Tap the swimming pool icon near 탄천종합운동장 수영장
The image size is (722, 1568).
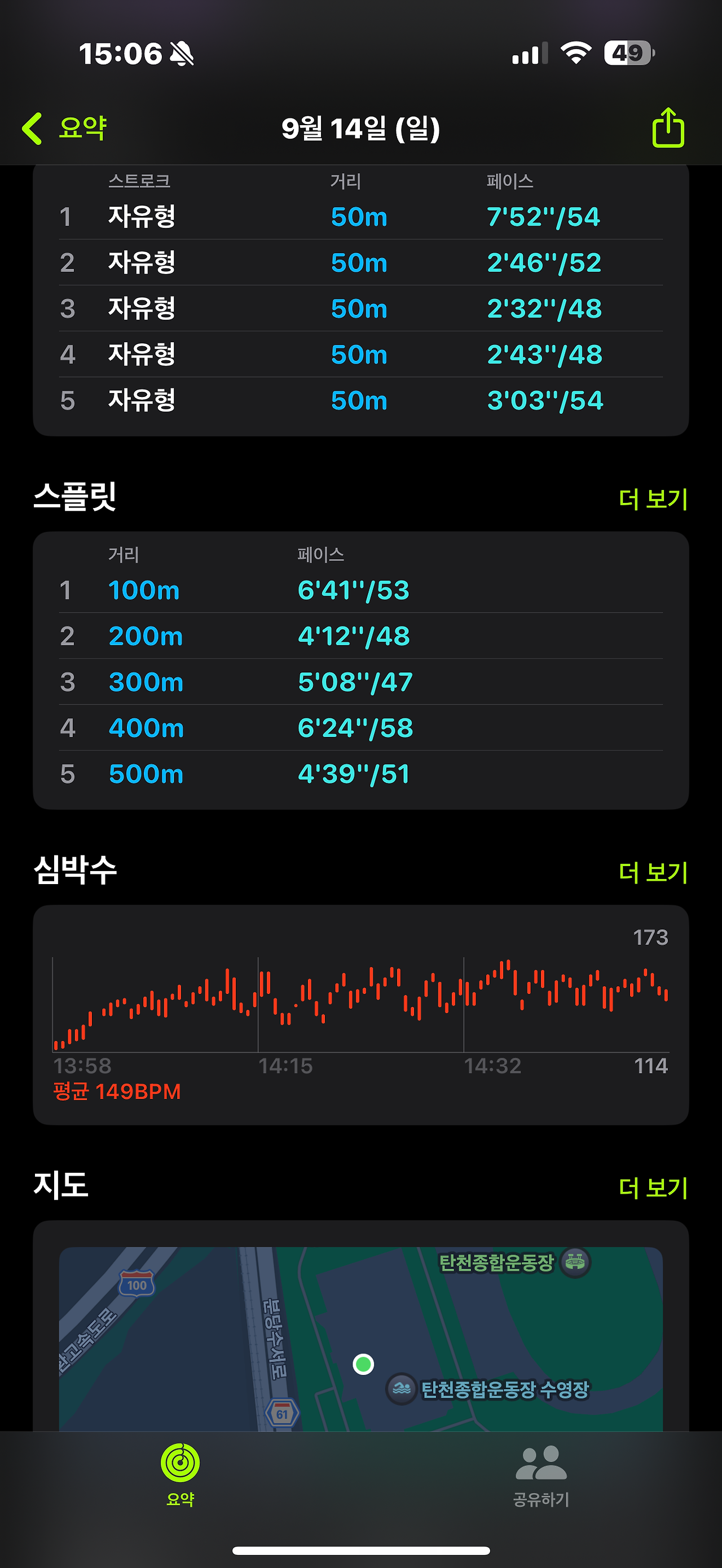pyautogui.click(x=400, y=1389)
